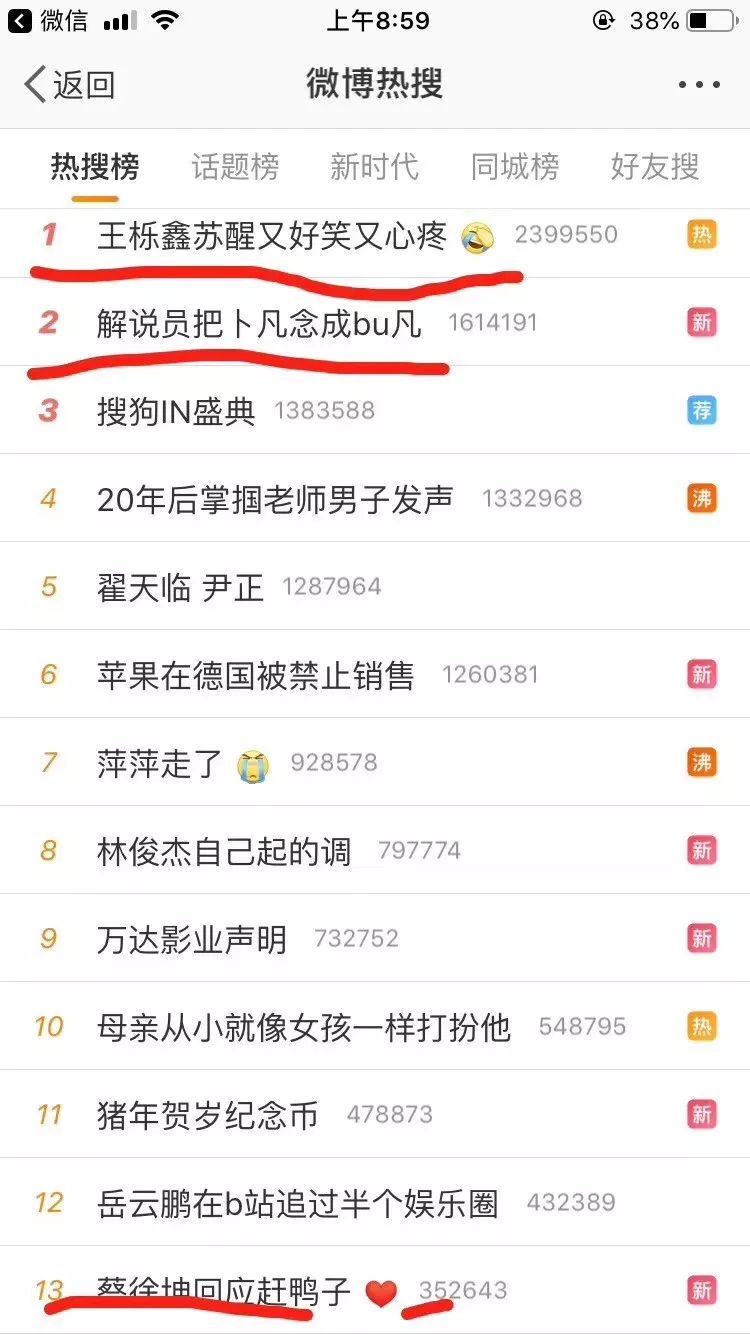This screenshot has width=750, height=1334.
Task: Open the 同城榜 tab
Action: click(515, 167)
